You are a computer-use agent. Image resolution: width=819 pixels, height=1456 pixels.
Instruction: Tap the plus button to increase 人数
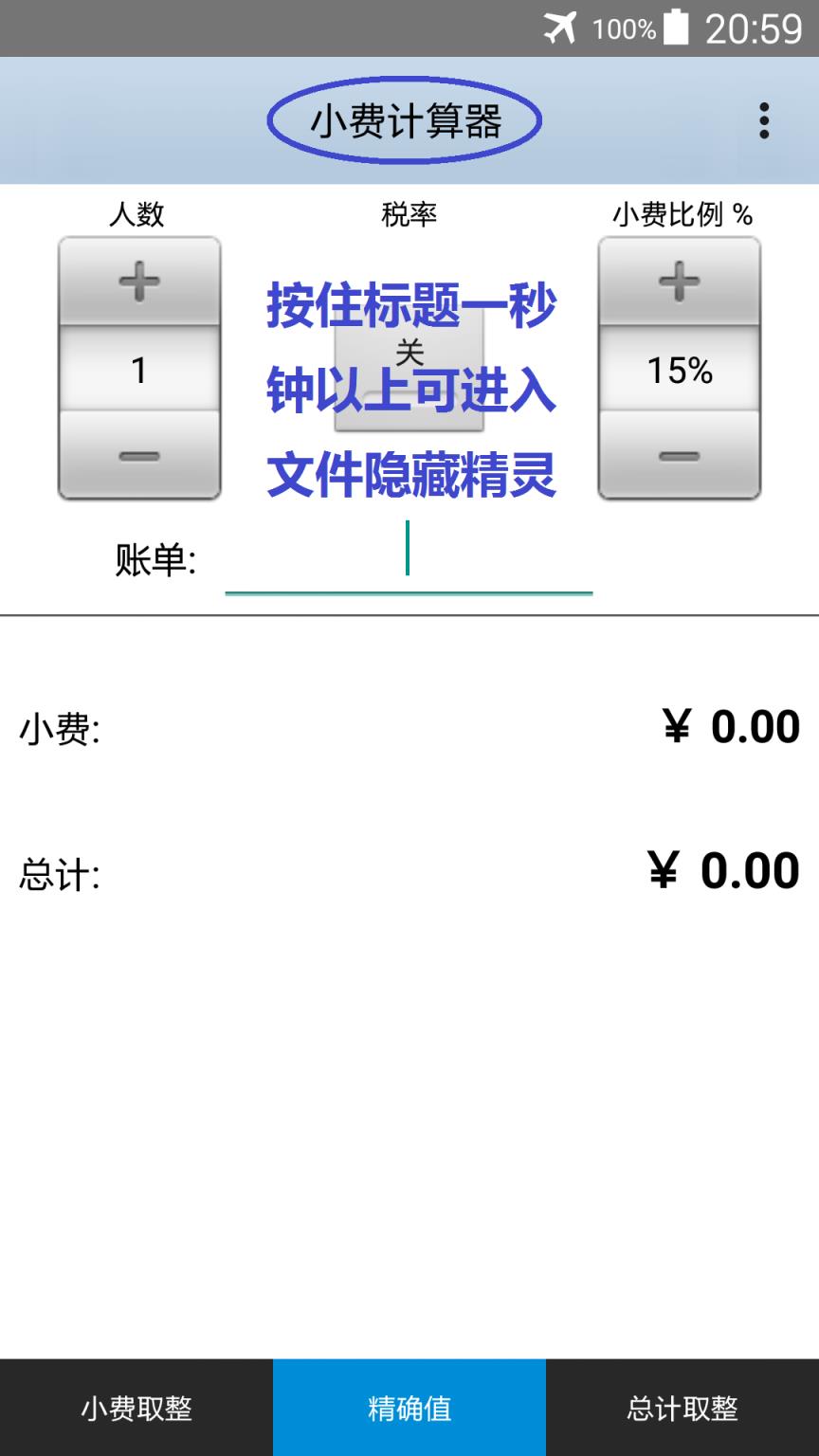[137, 280]
